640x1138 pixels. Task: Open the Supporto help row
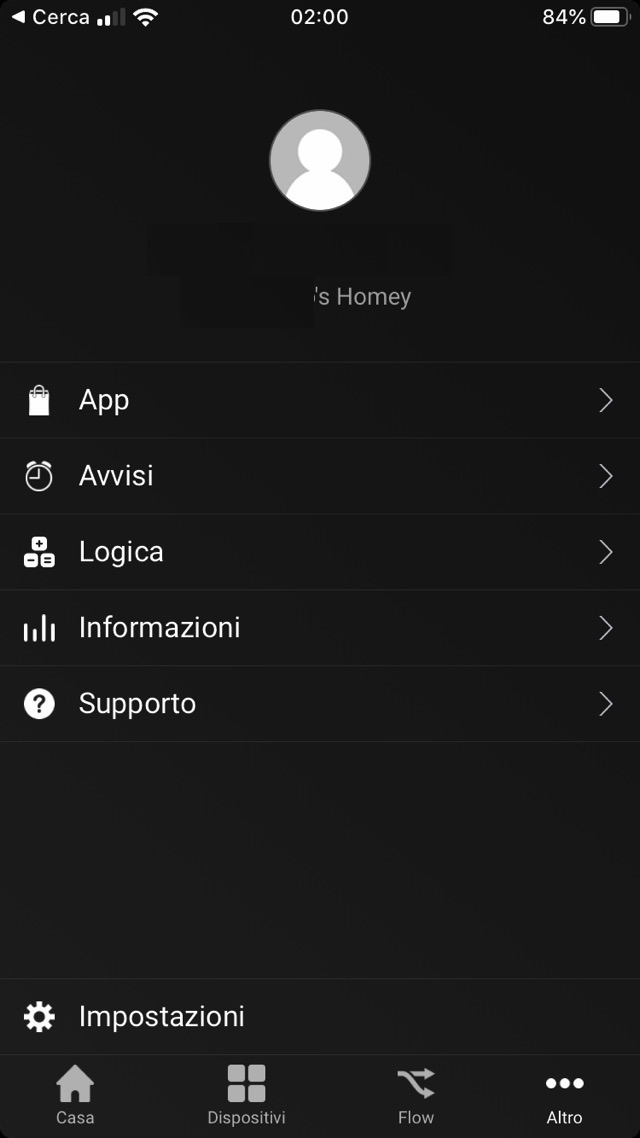point(320,704)
